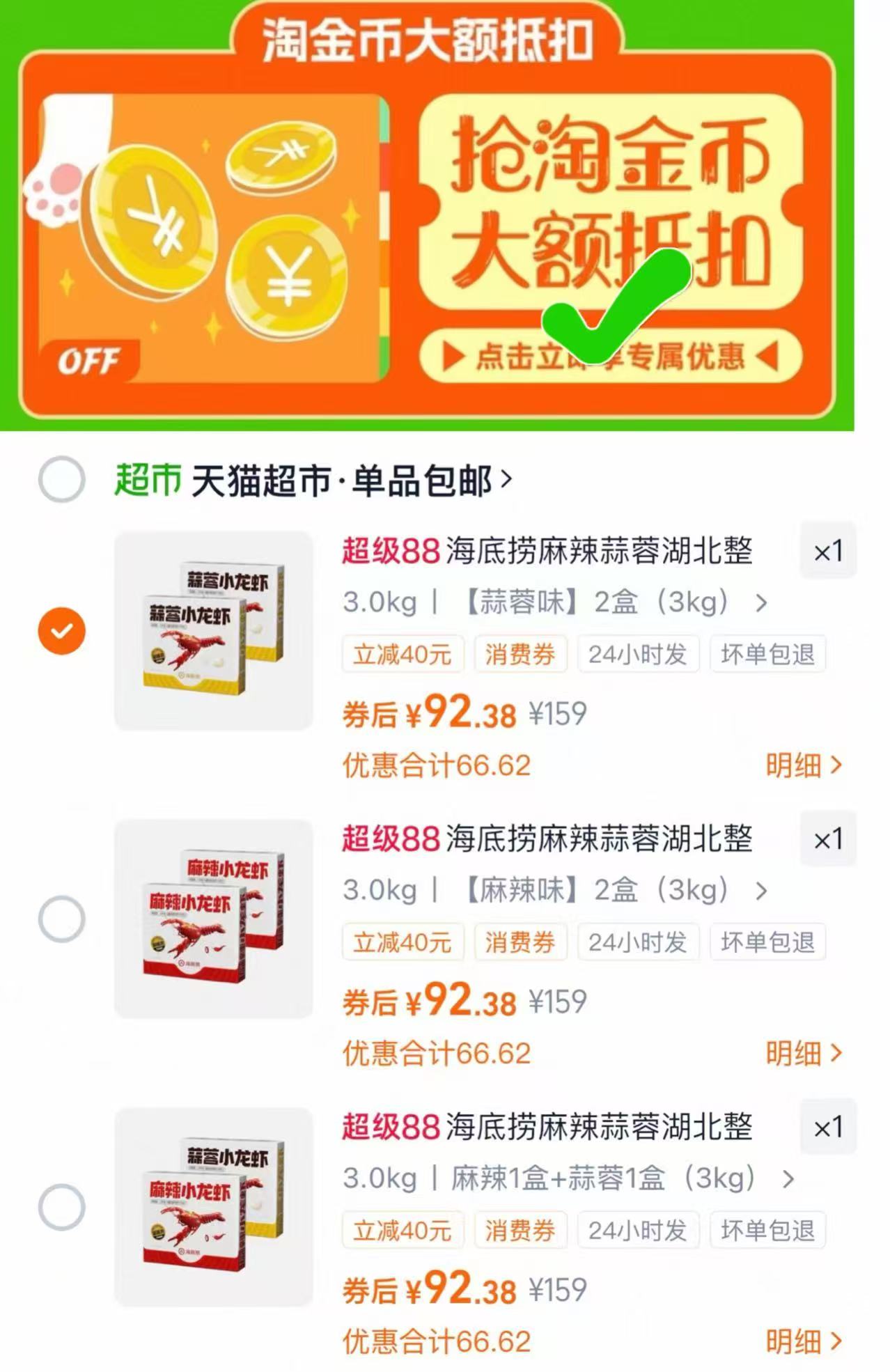Click the 24小时发 badge on the first product
890x1372 pixels.
coord(638,653)
